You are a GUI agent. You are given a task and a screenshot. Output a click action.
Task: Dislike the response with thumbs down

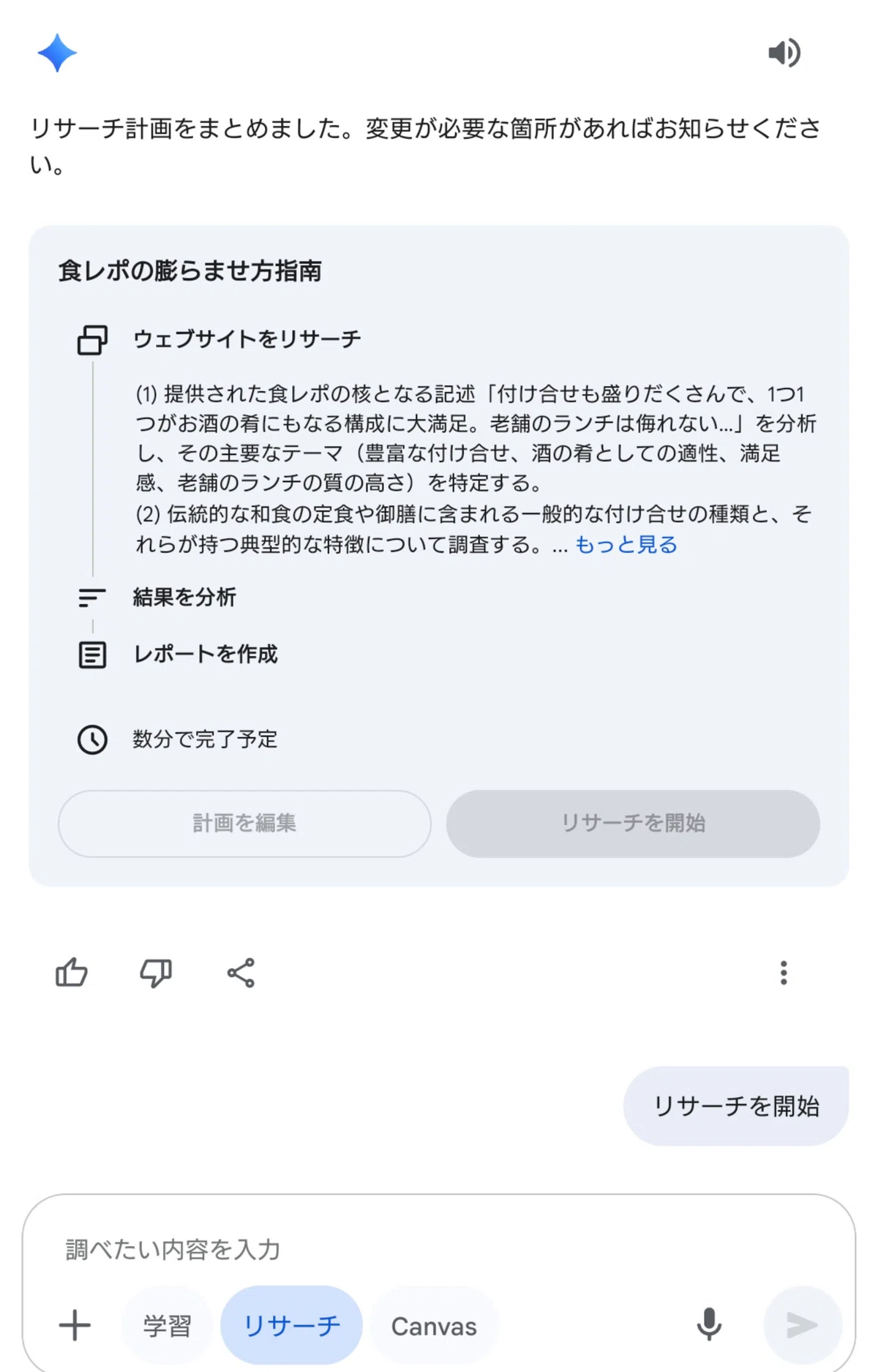156,973
